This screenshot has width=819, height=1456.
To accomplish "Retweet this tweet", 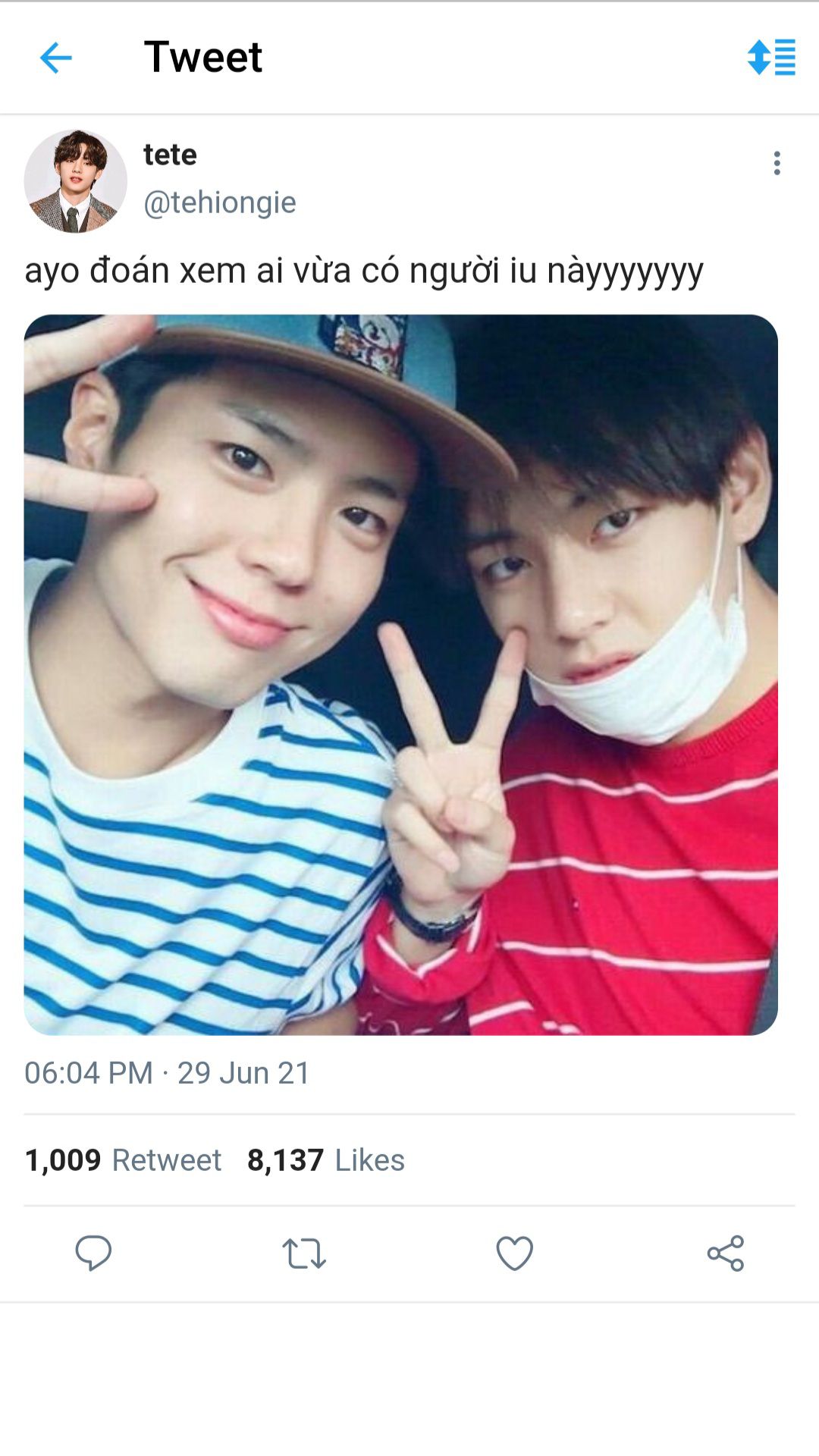I will 304,1253.
